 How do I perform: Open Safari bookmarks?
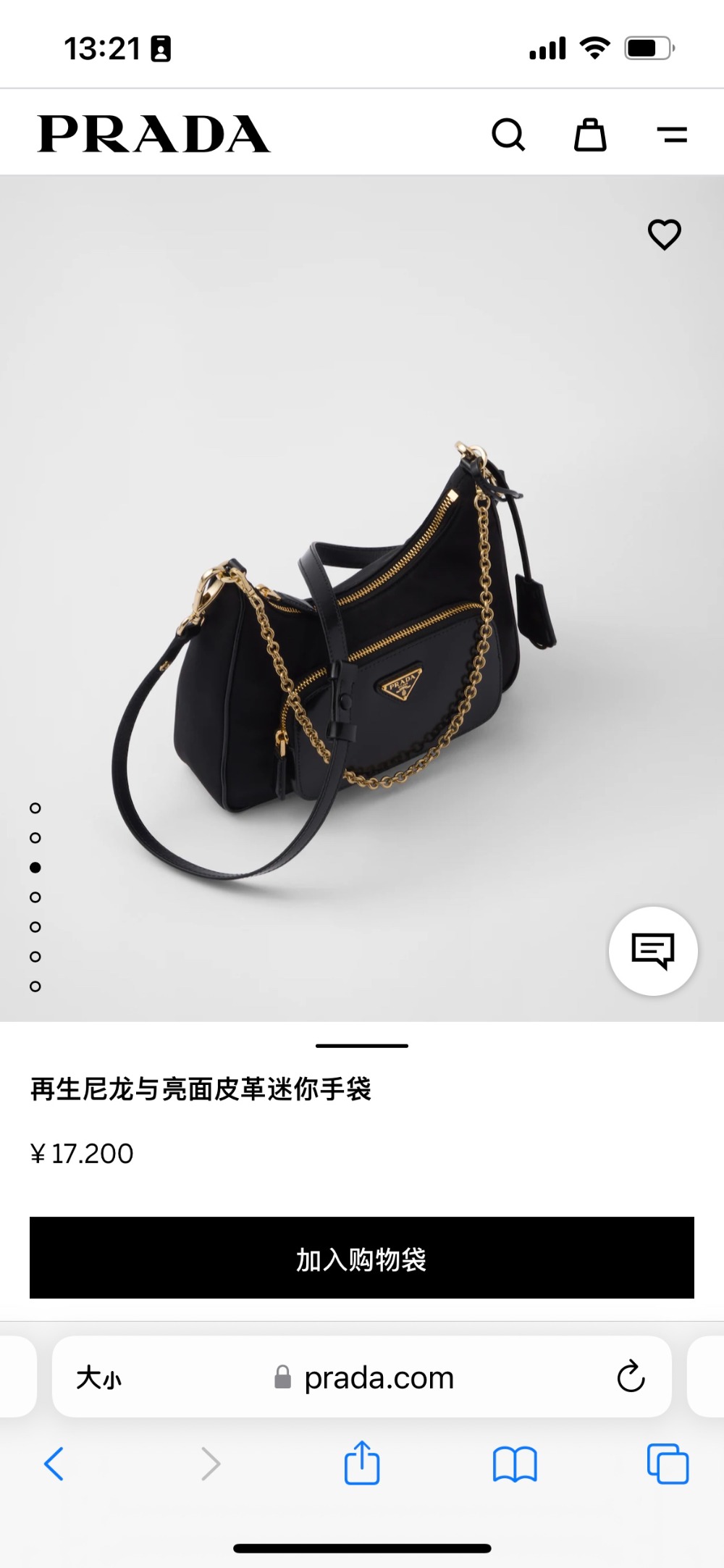pos(514,1464)
